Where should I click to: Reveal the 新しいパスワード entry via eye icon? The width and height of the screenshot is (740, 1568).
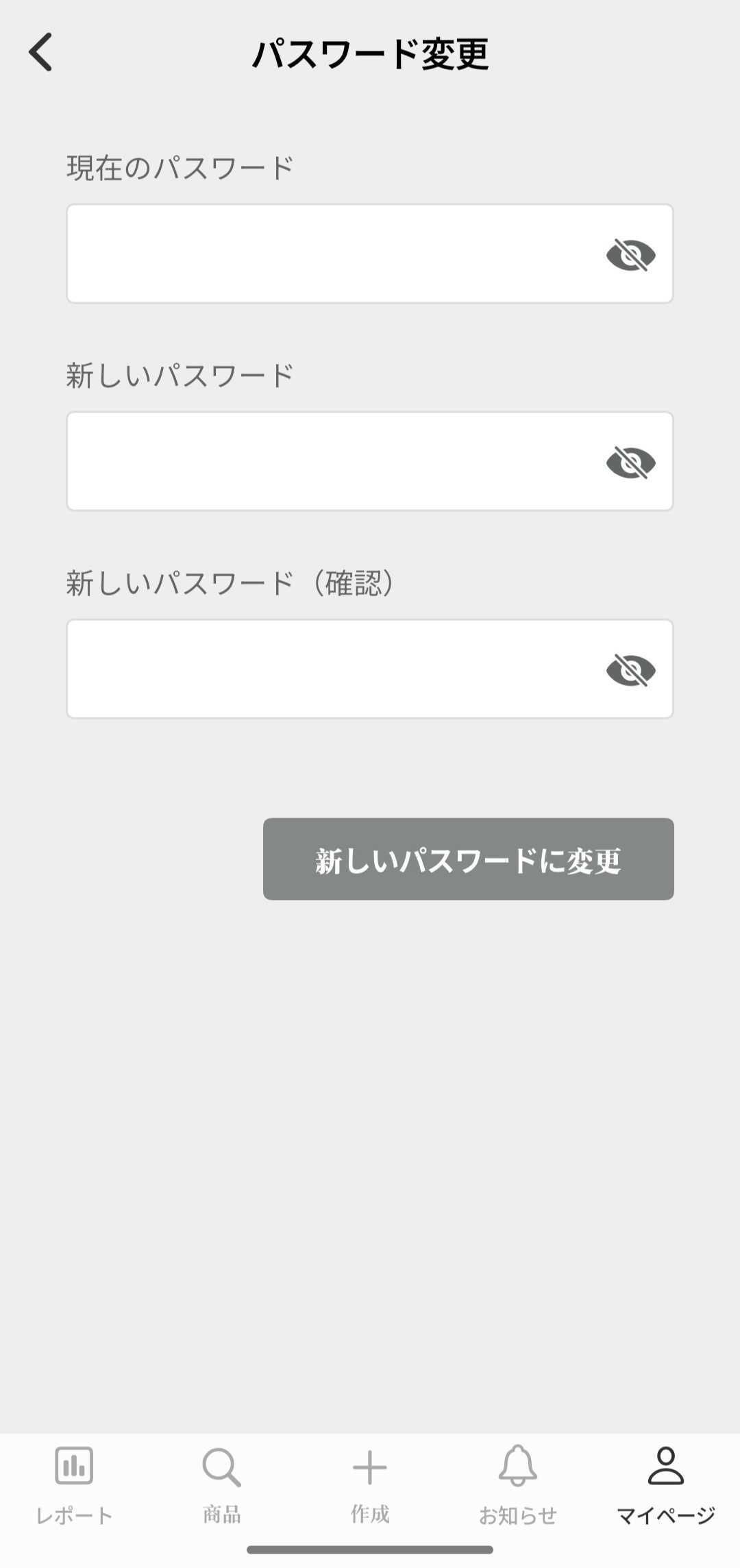(630, 463)
